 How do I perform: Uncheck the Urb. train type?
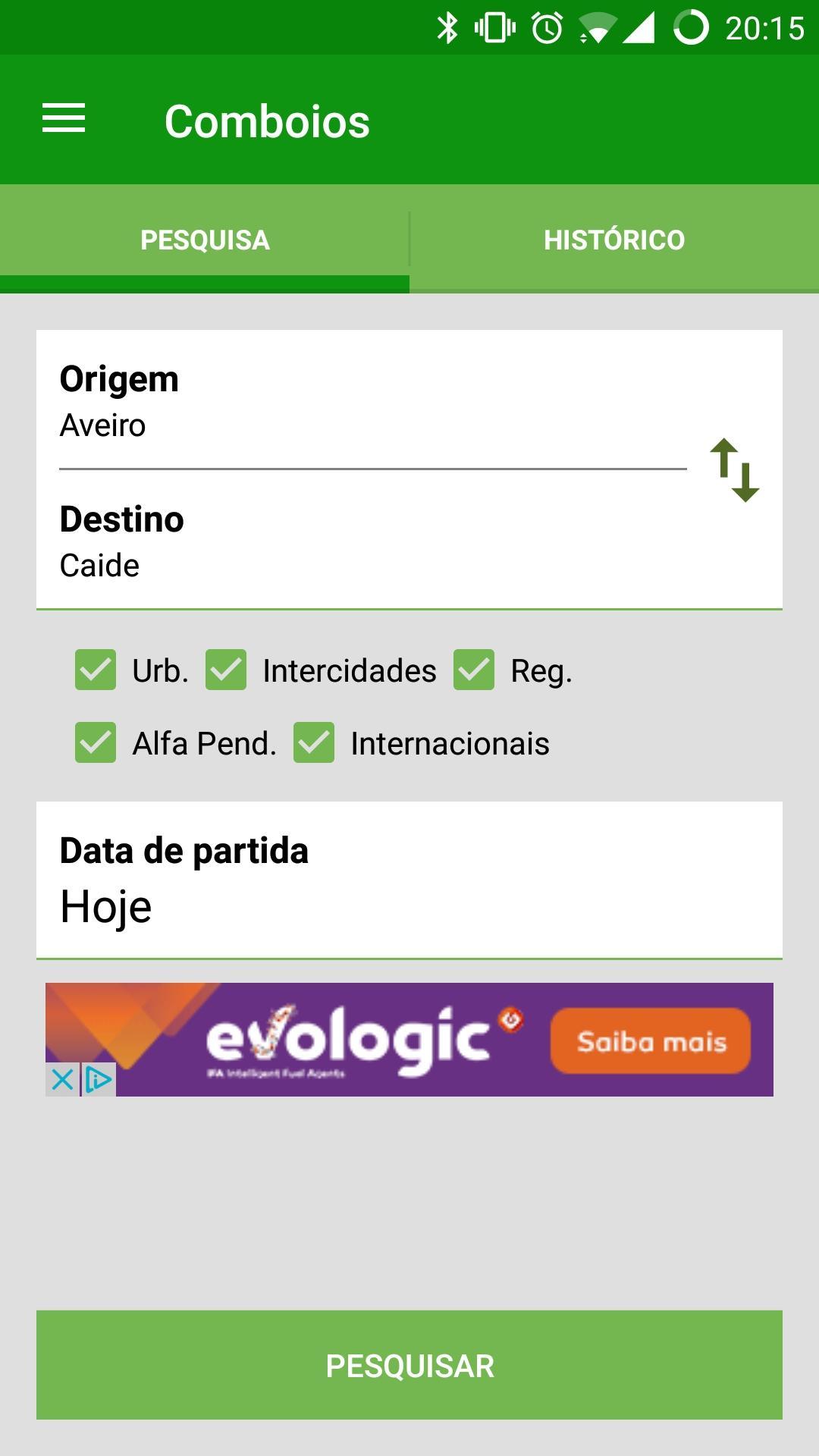(x=96, y=670)
